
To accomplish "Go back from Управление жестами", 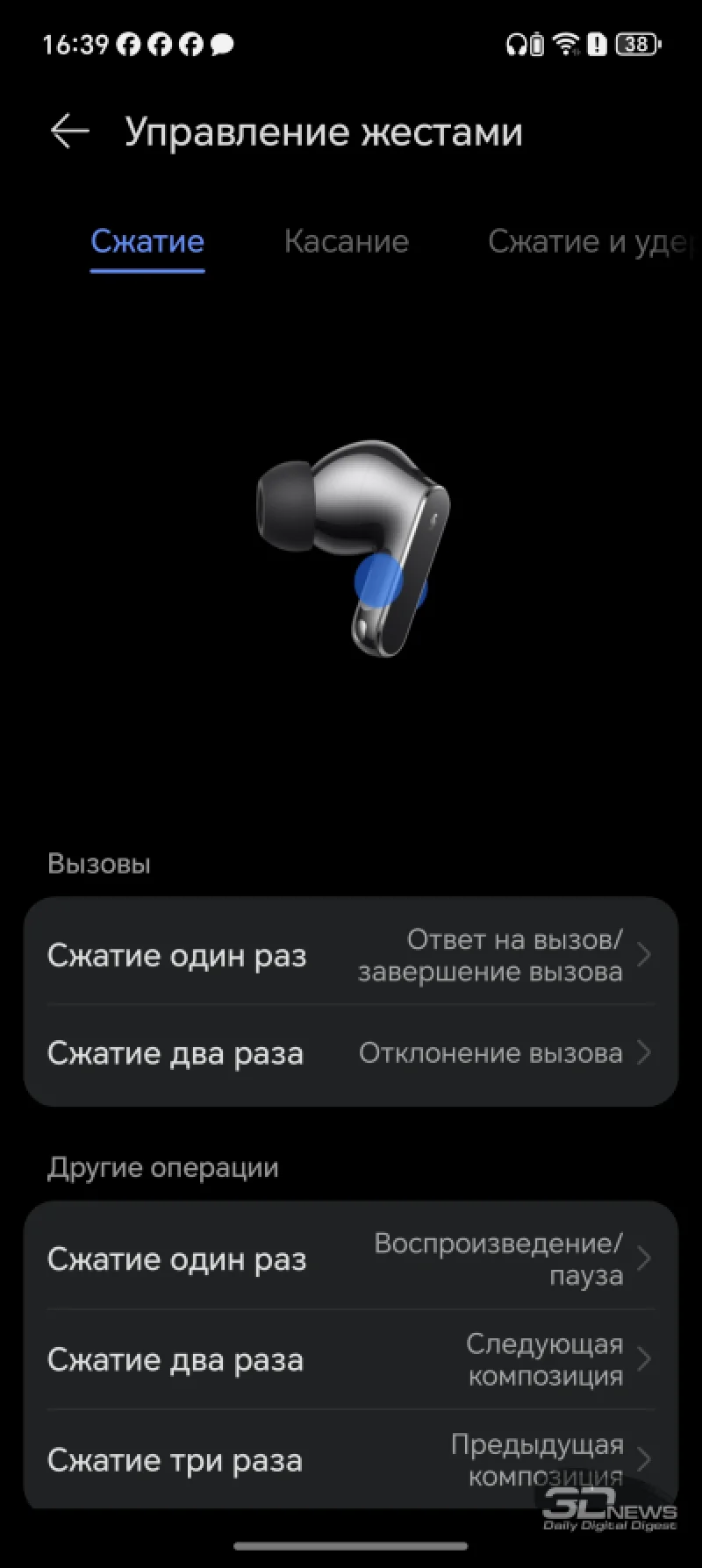I will [x=70, y=132].
